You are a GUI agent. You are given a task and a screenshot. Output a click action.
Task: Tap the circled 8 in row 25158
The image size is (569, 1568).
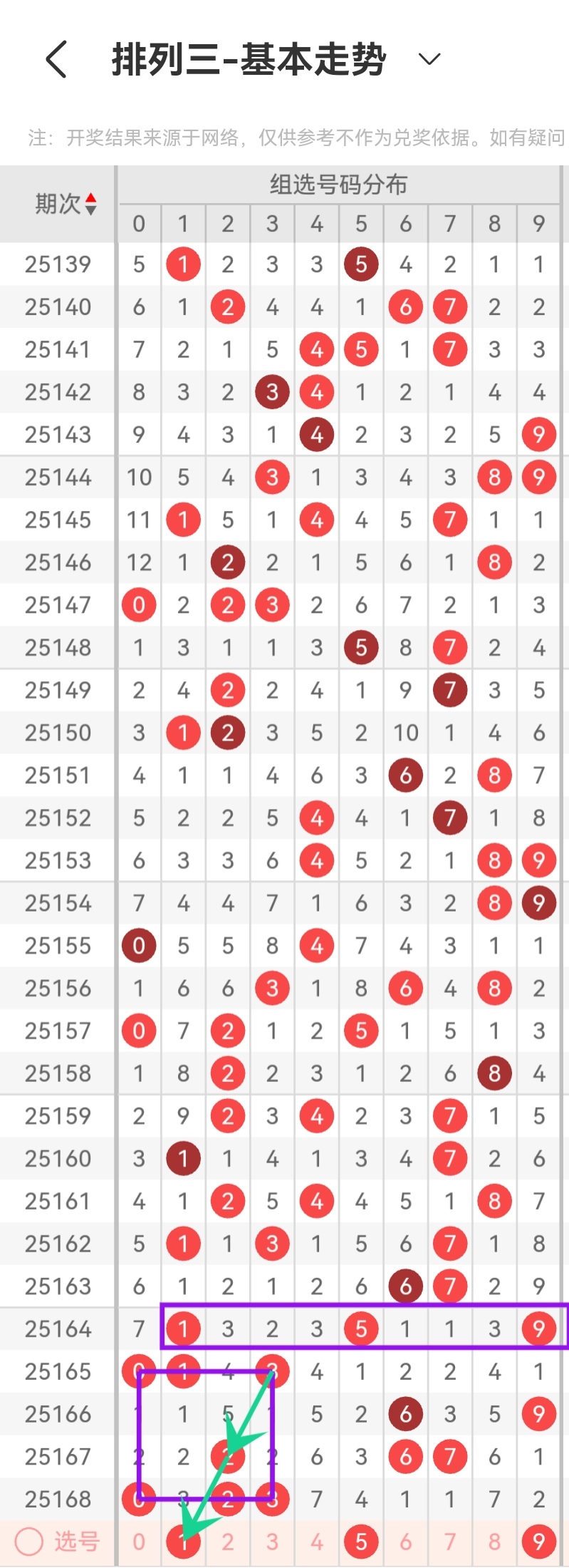[494, 1073]
